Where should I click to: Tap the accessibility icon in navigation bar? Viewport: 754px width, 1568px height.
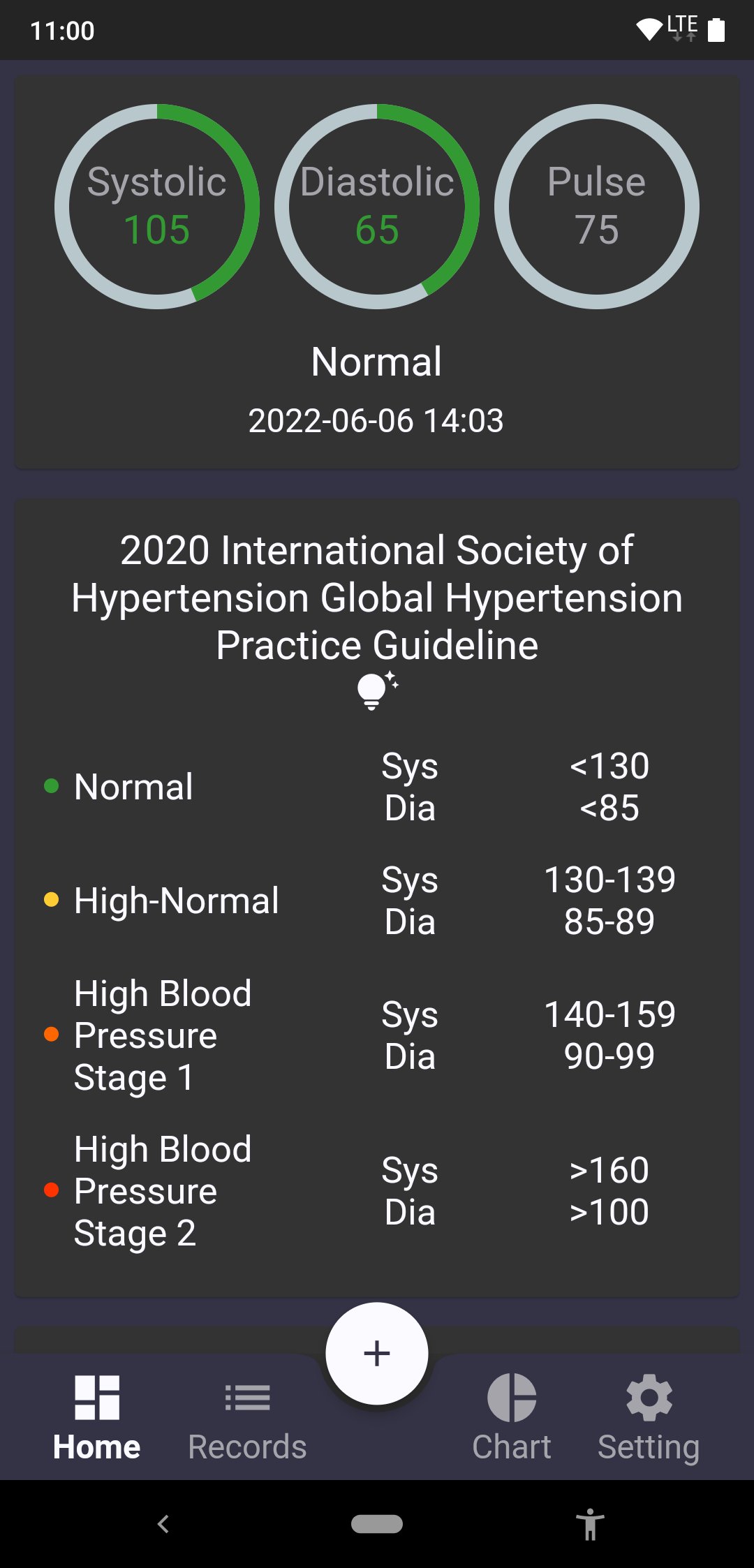tap(591, 1525)
